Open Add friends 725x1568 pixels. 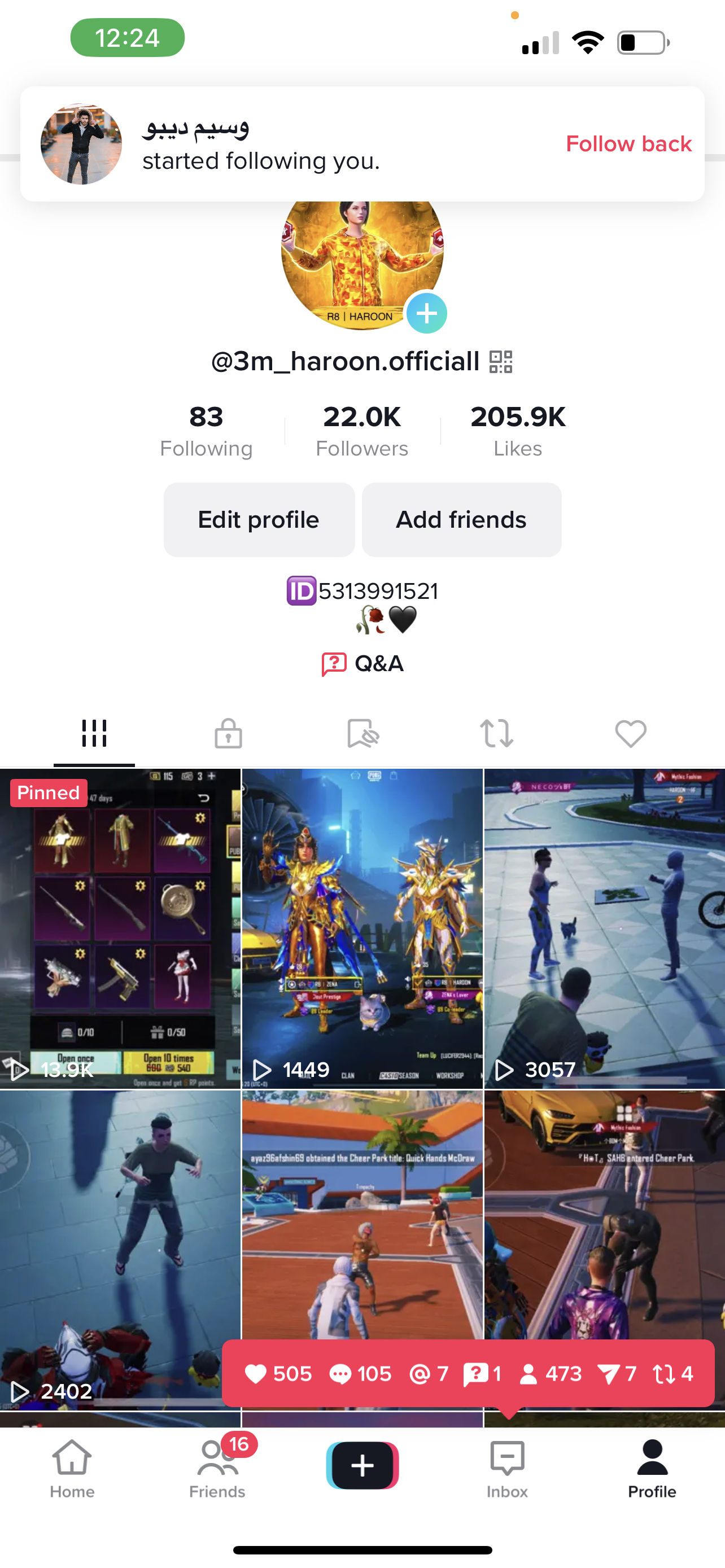pos(461,520)
